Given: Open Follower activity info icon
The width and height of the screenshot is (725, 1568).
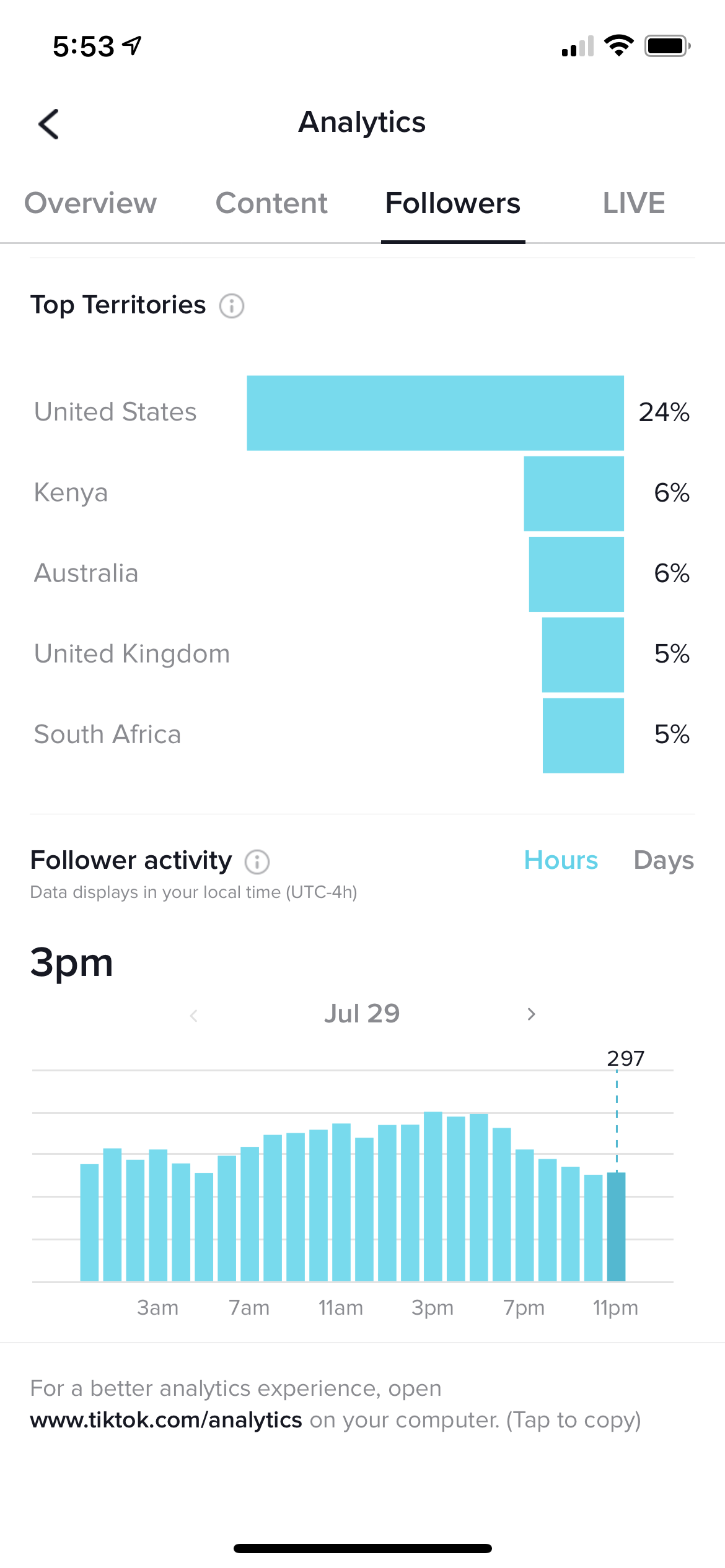Looking at the screenshot, I should pos(257,861).
